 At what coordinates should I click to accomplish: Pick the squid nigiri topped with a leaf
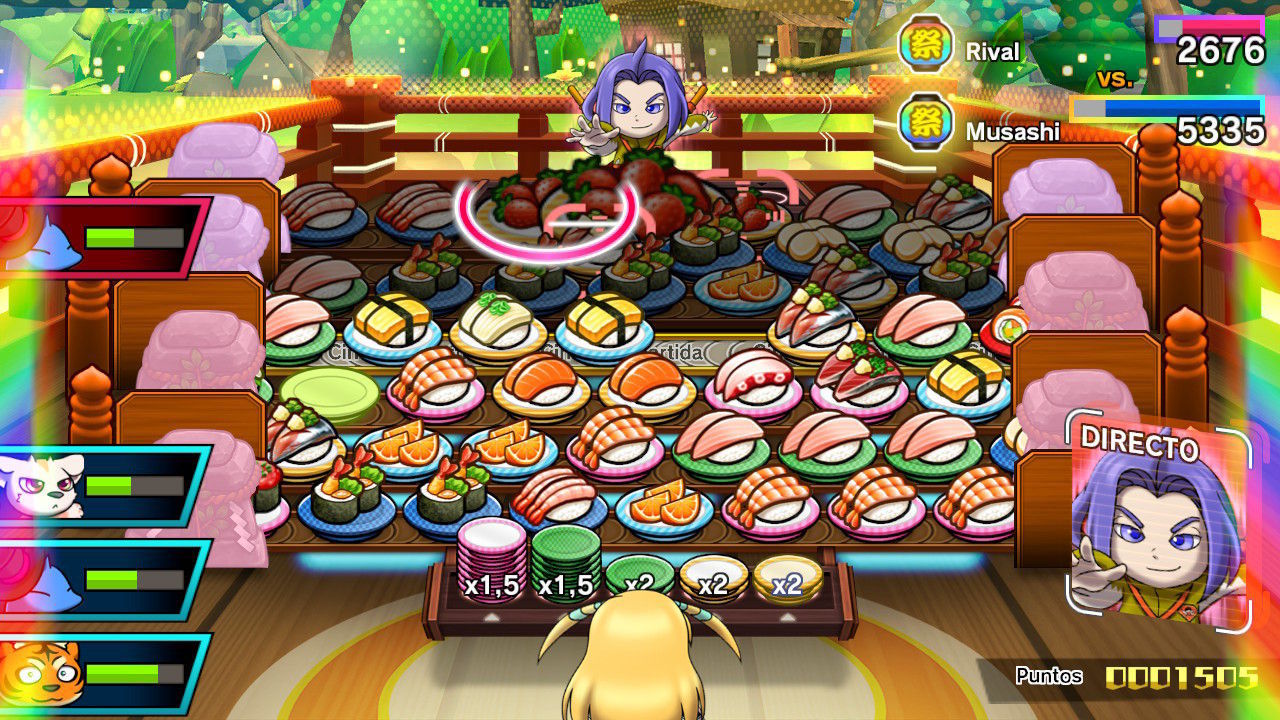pos(497,322)
